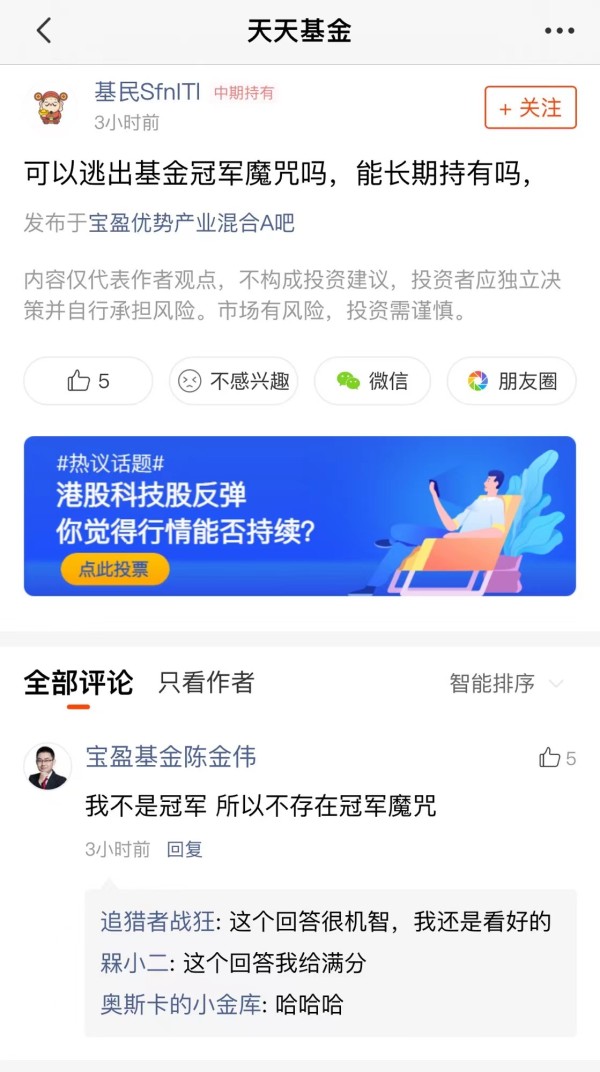Go back using the top-left arrow
The width and height of the screenshot is (600, 1072).
pyautogui.click(x=44, y=31)
